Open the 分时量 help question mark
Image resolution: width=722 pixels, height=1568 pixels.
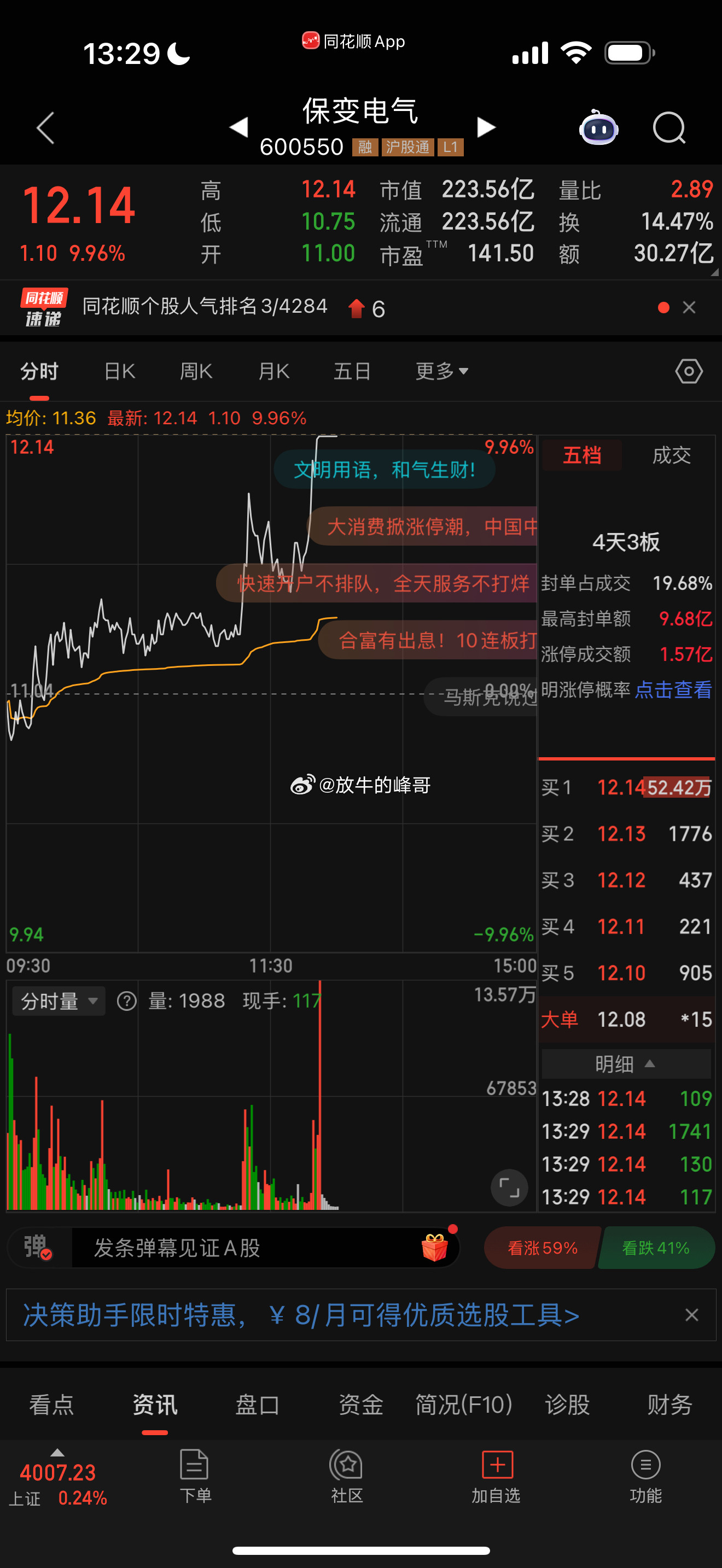(x=127, y=1000)
